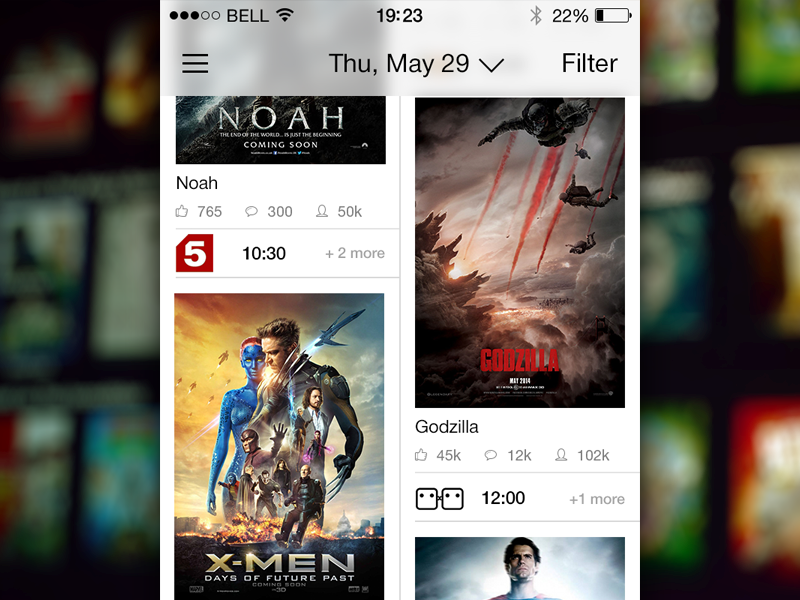The image size is (800, 600).
Task: Show 2 more showtimes for Noah
Action: 355,254
